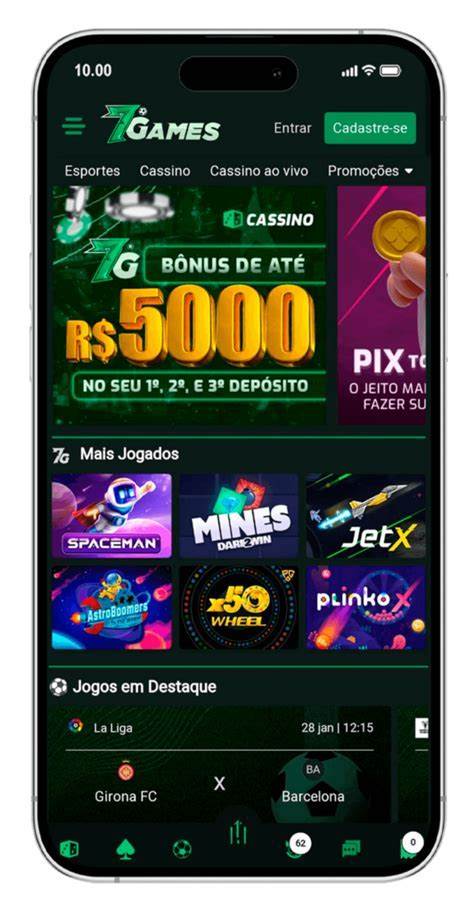Open the R$5000 casino bonus banner
Screen dimensions: 474x912
190,305
